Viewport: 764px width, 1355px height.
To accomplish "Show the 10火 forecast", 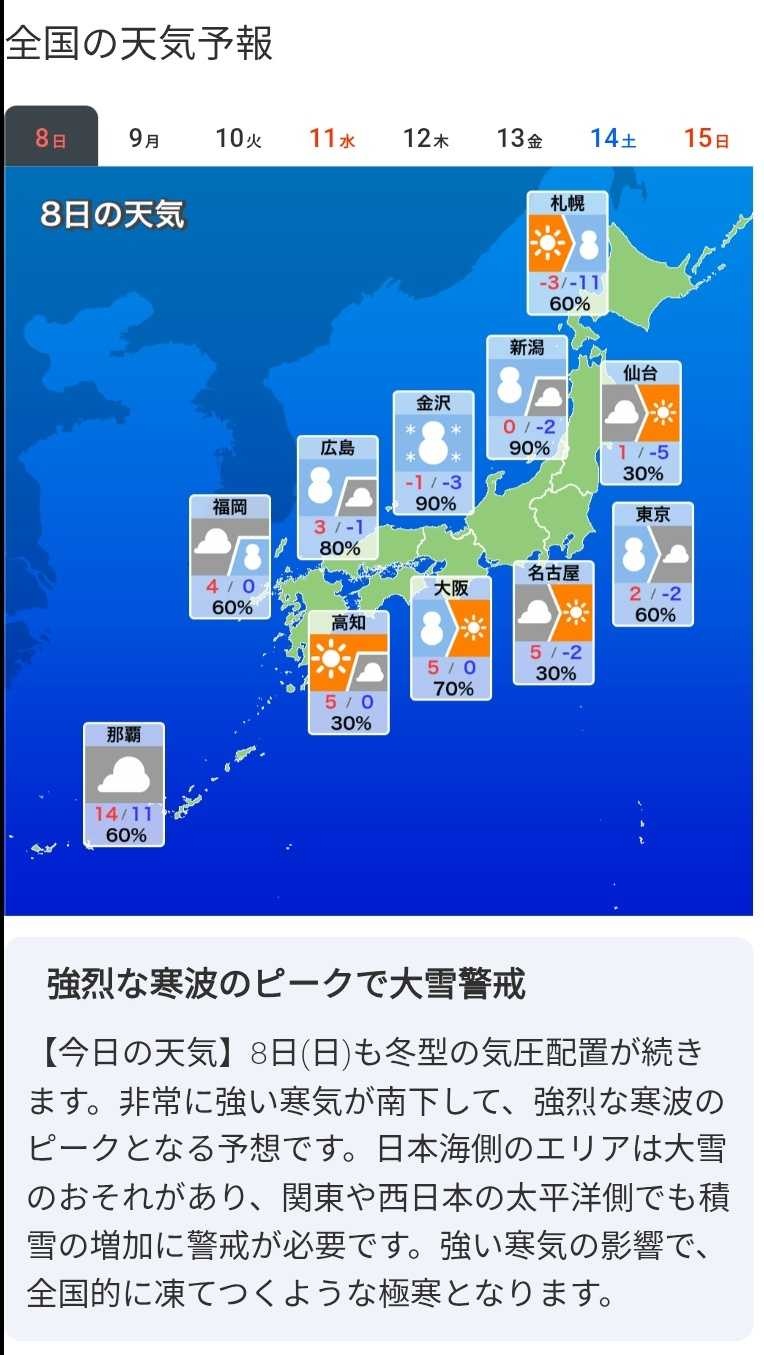I will (238, 138).
